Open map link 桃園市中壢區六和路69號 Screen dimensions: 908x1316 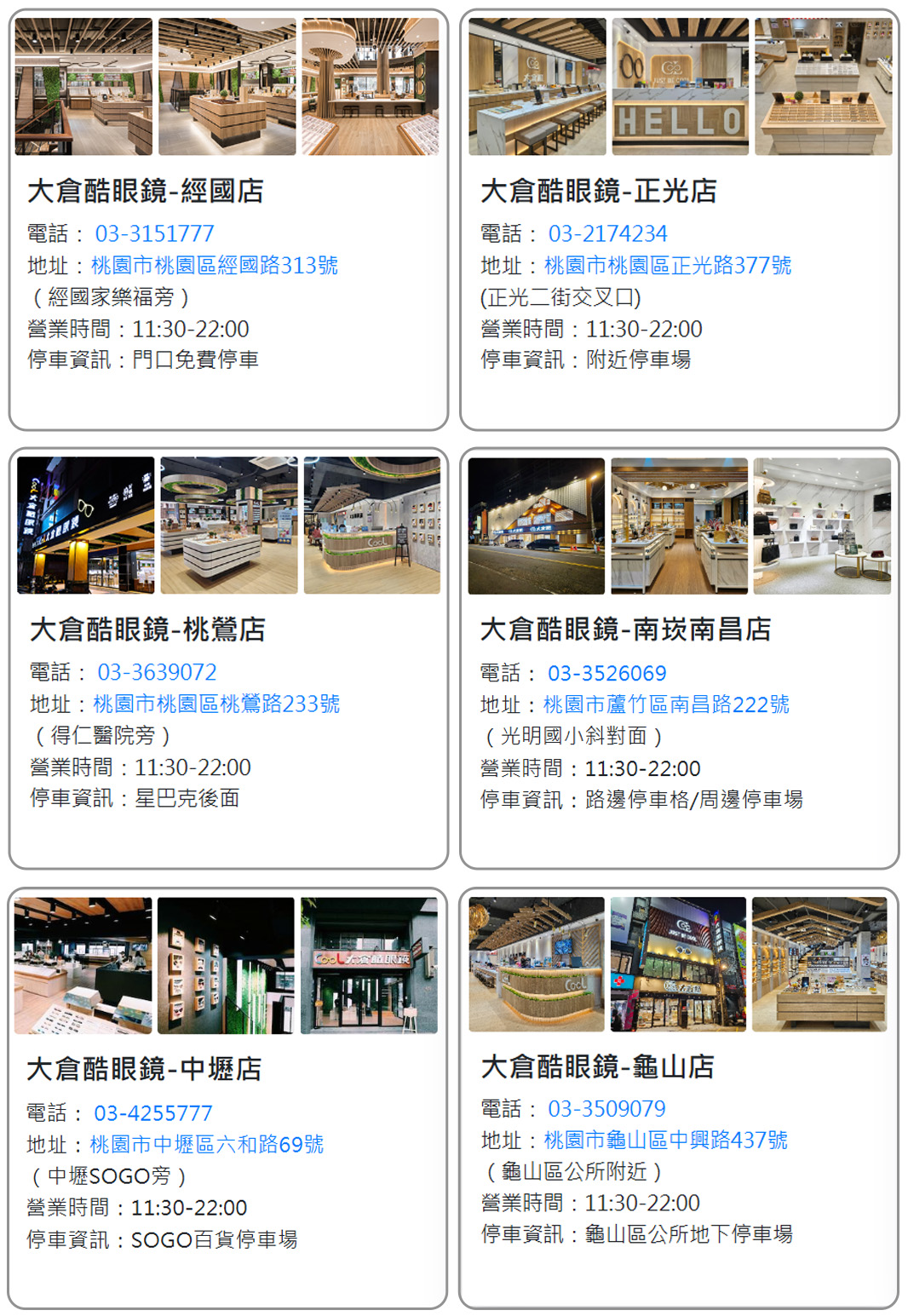(x=207, y=1144)
